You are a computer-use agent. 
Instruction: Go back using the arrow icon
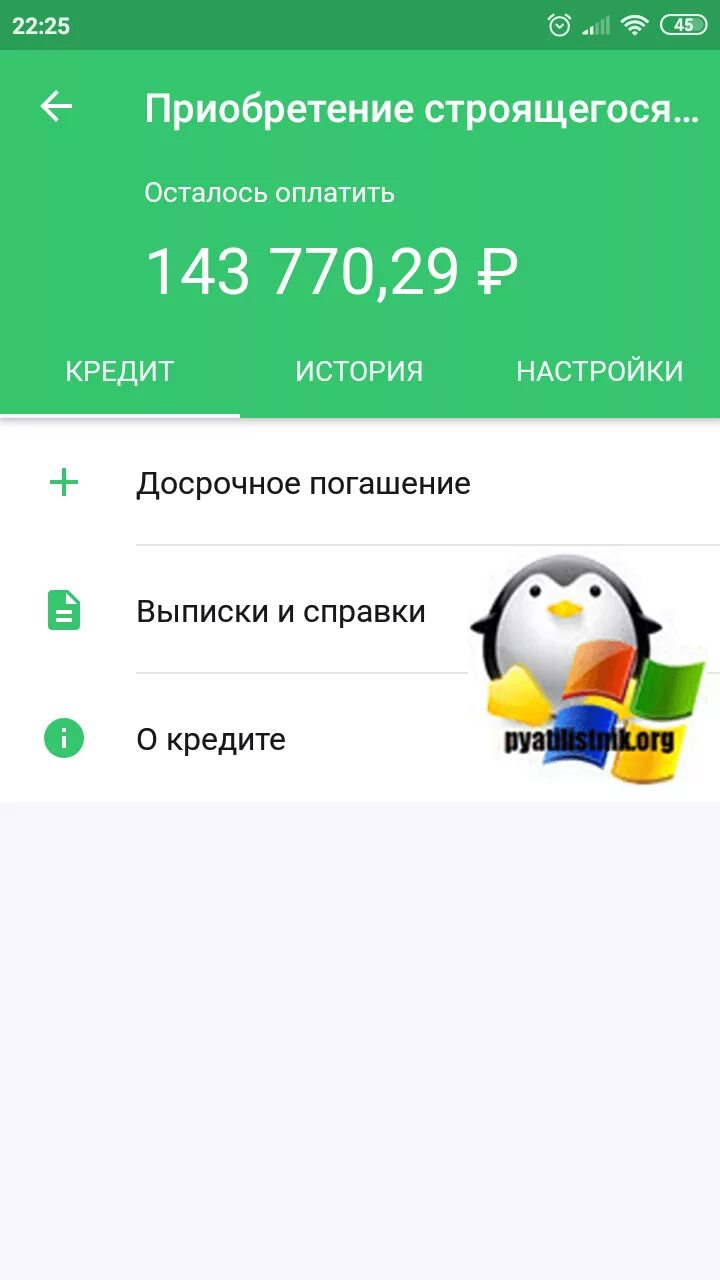coord(56,107)
